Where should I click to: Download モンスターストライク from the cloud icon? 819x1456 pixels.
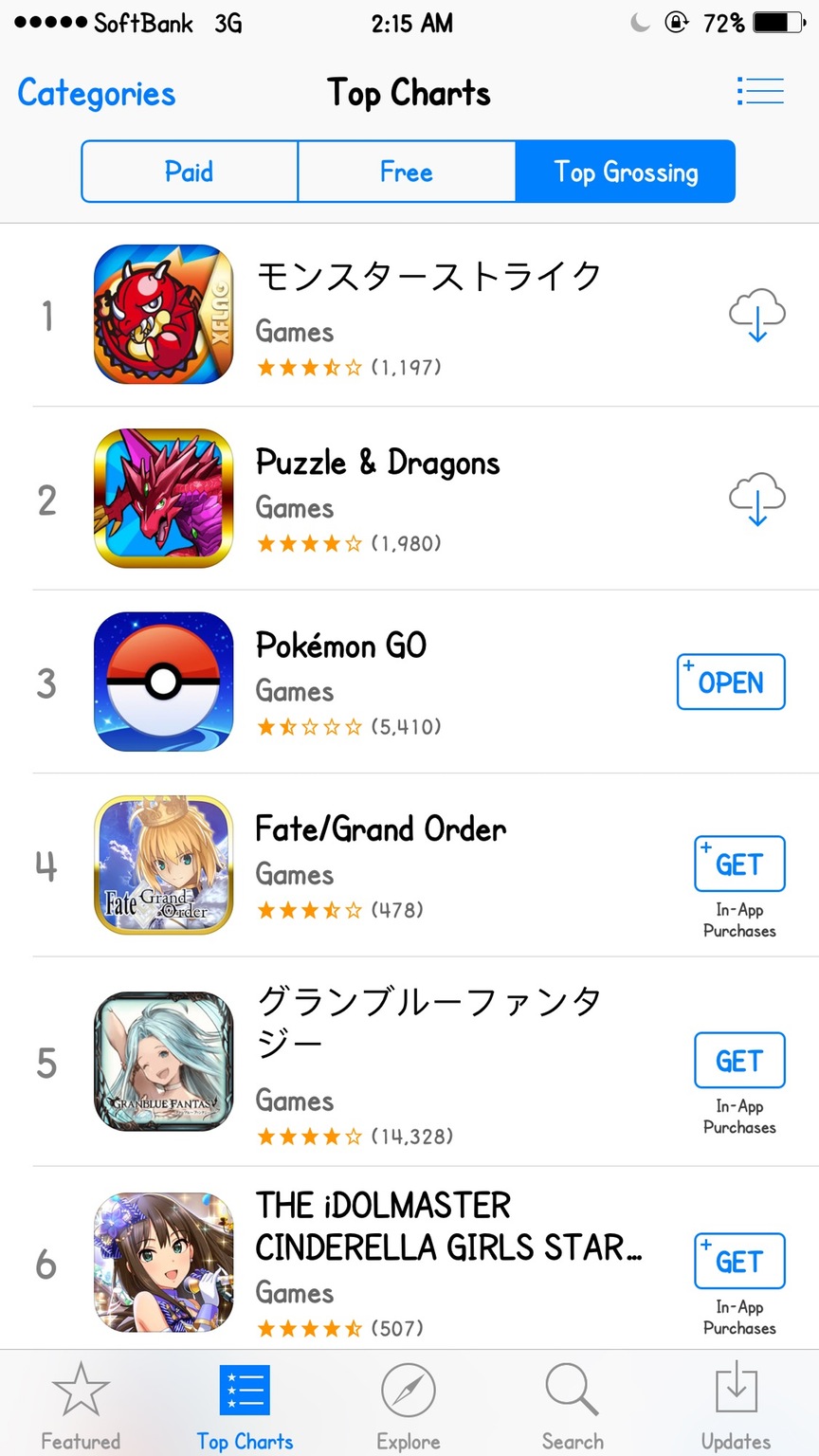tap(756, 315)
